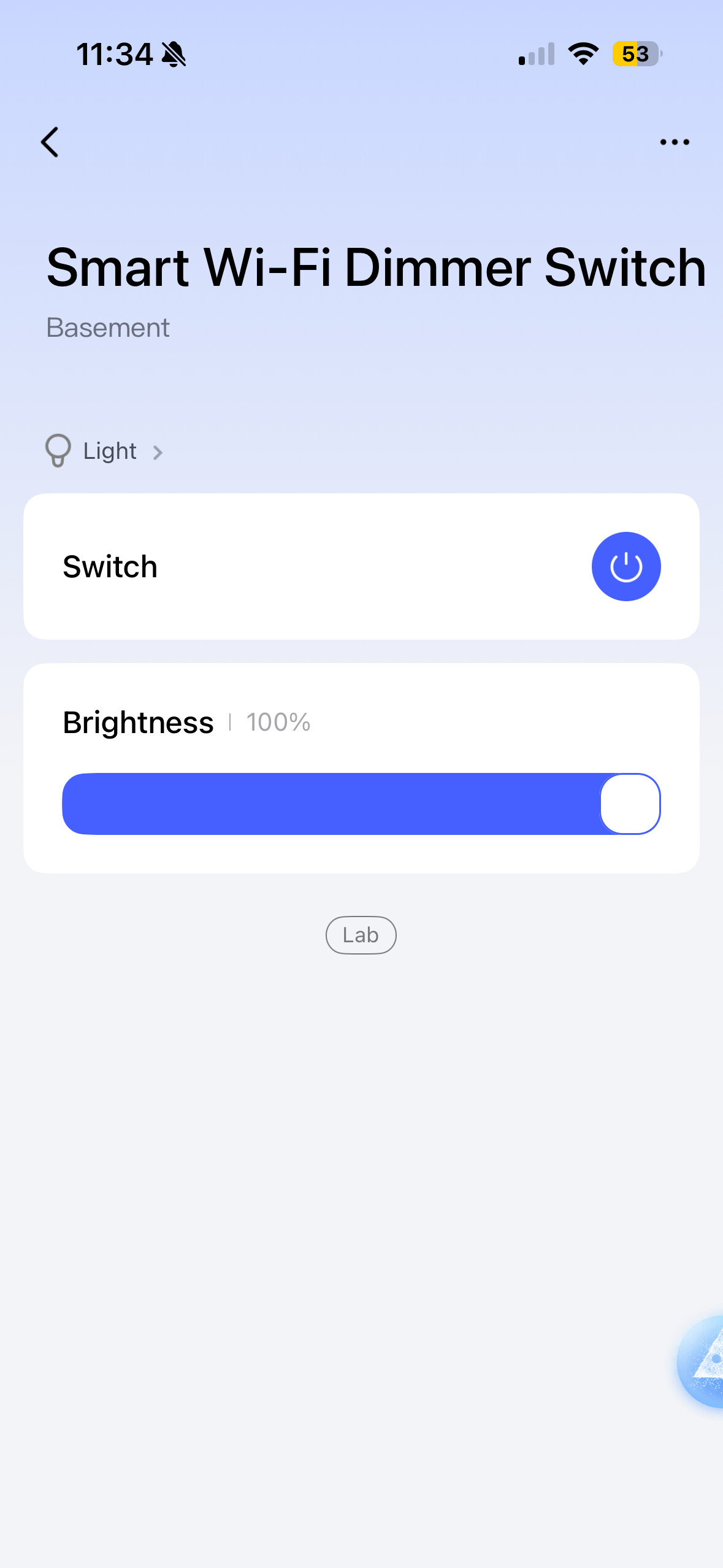Image resolution: width=723 pixels, height=1568 pixels.
Task: Open the floating assistant bubble
Action: 704,1361
